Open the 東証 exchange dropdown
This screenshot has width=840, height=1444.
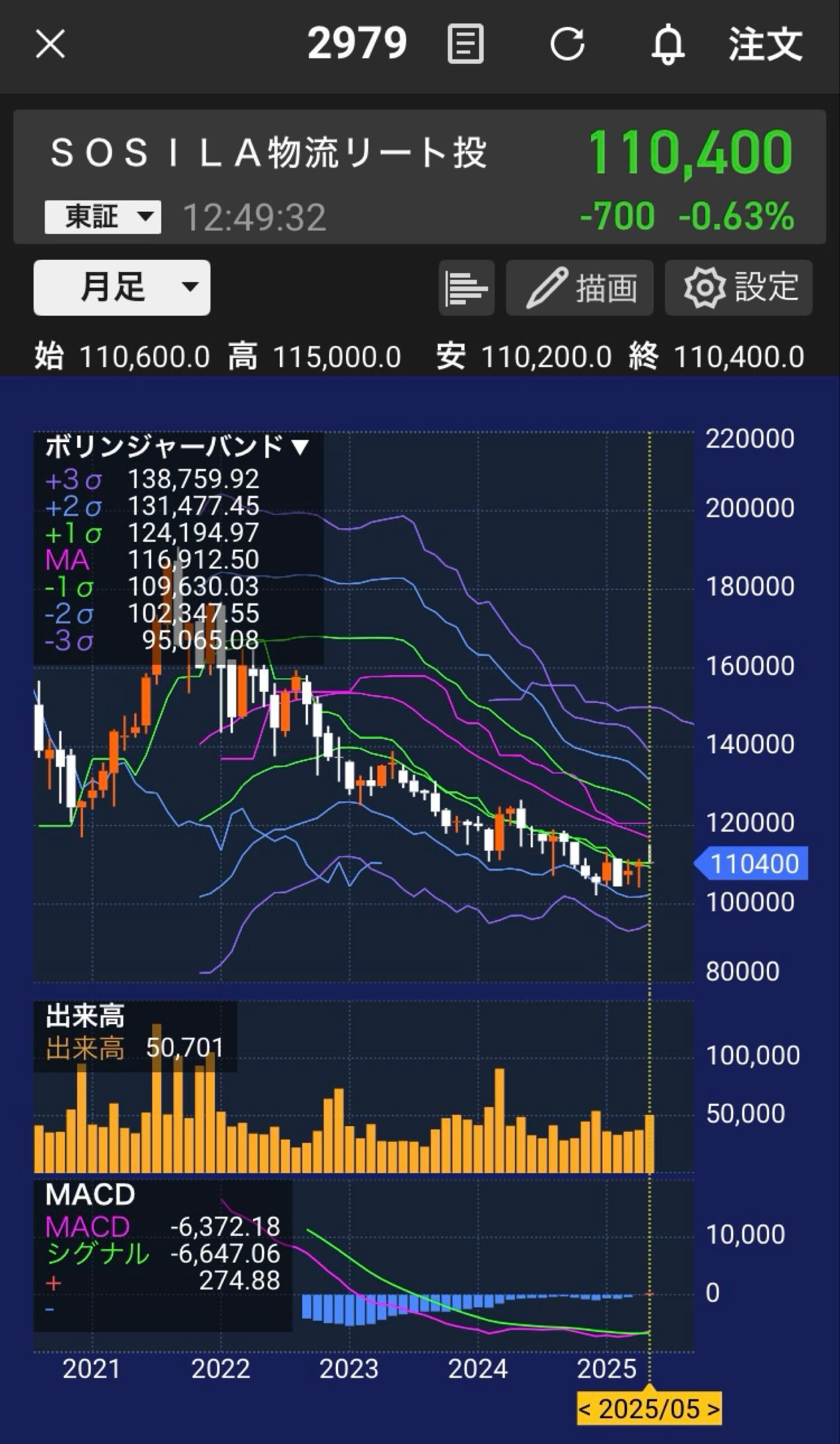coord(103,217)
